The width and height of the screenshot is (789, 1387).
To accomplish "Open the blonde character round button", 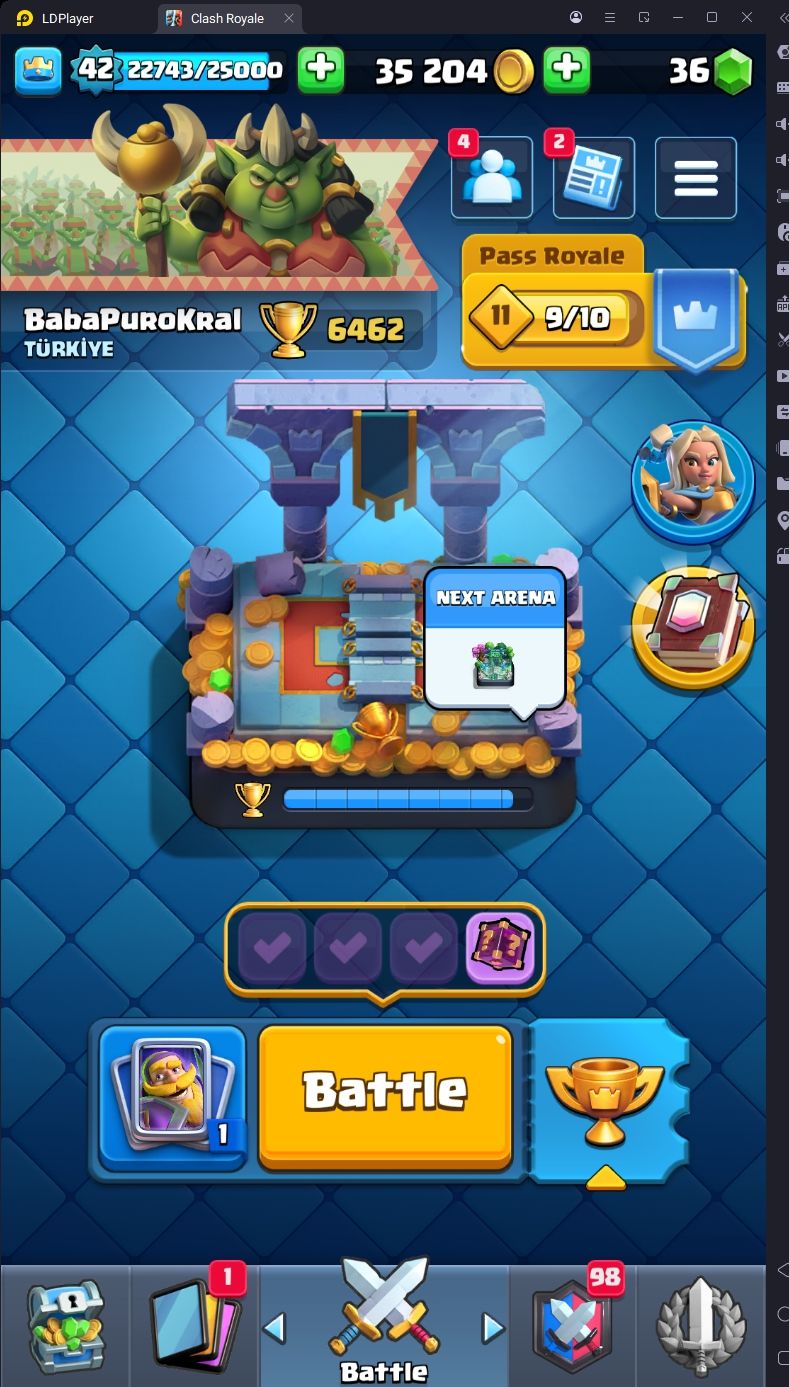I will click(x=692, y=482).
